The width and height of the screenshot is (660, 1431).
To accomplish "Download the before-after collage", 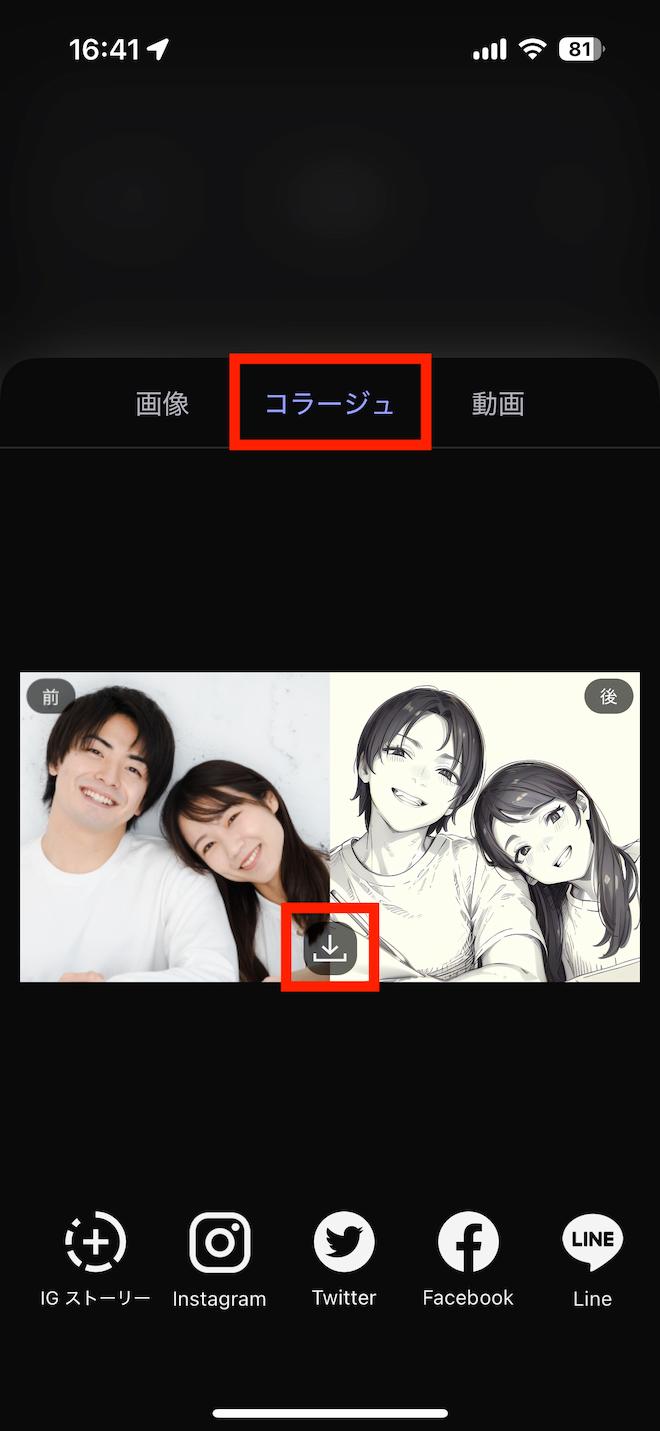I will [x=330, y=947].
